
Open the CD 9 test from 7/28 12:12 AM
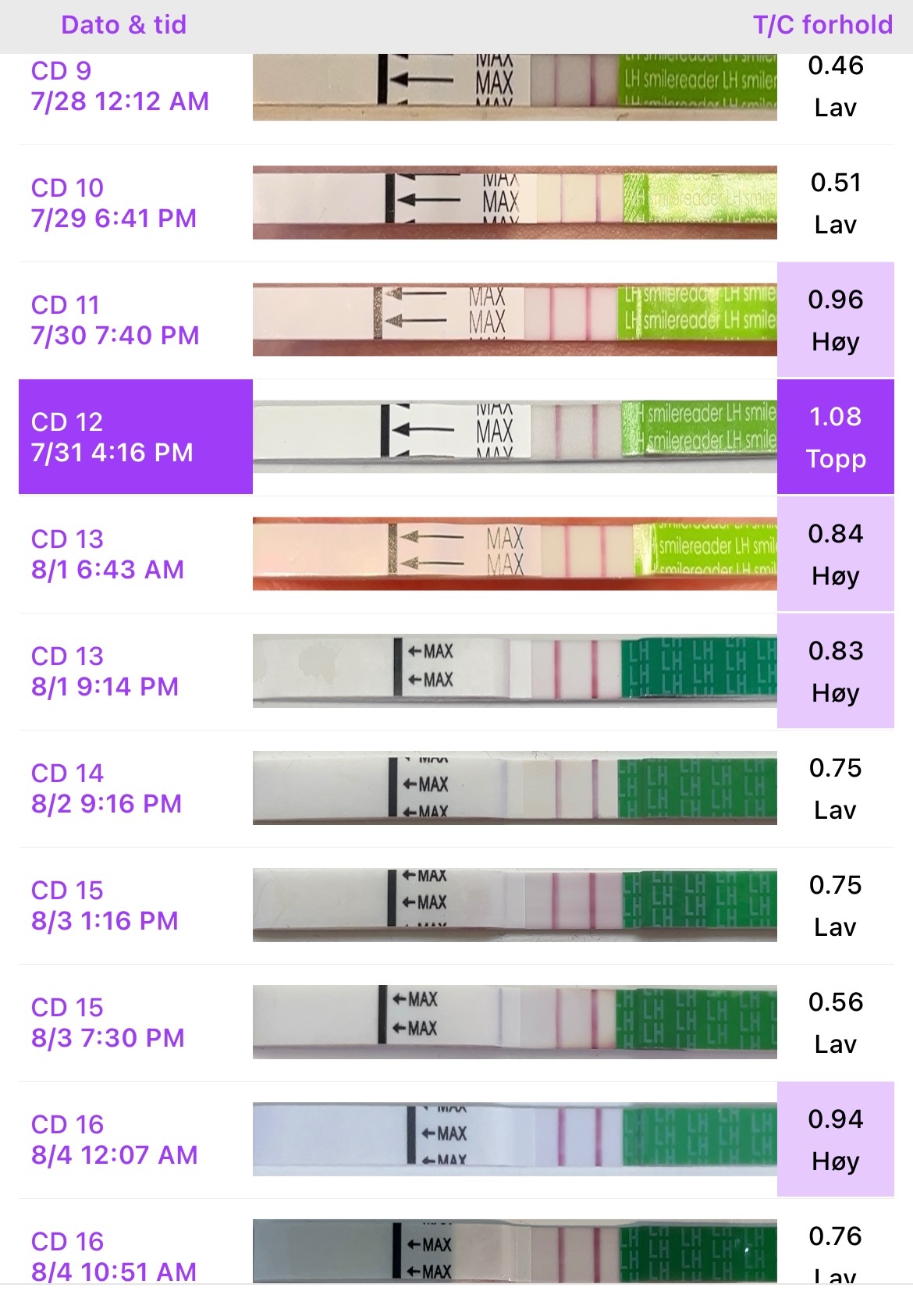(120, 87)
